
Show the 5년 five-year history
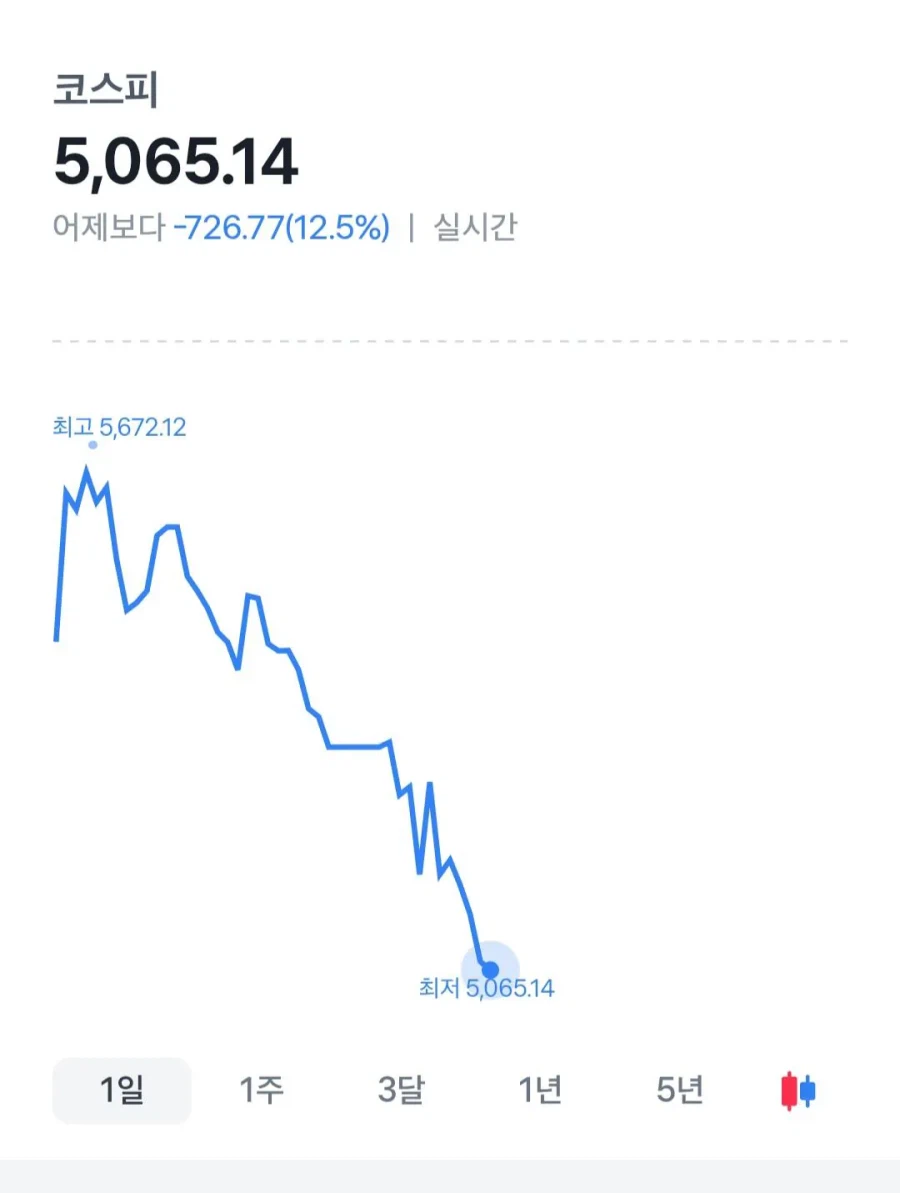678,1090
